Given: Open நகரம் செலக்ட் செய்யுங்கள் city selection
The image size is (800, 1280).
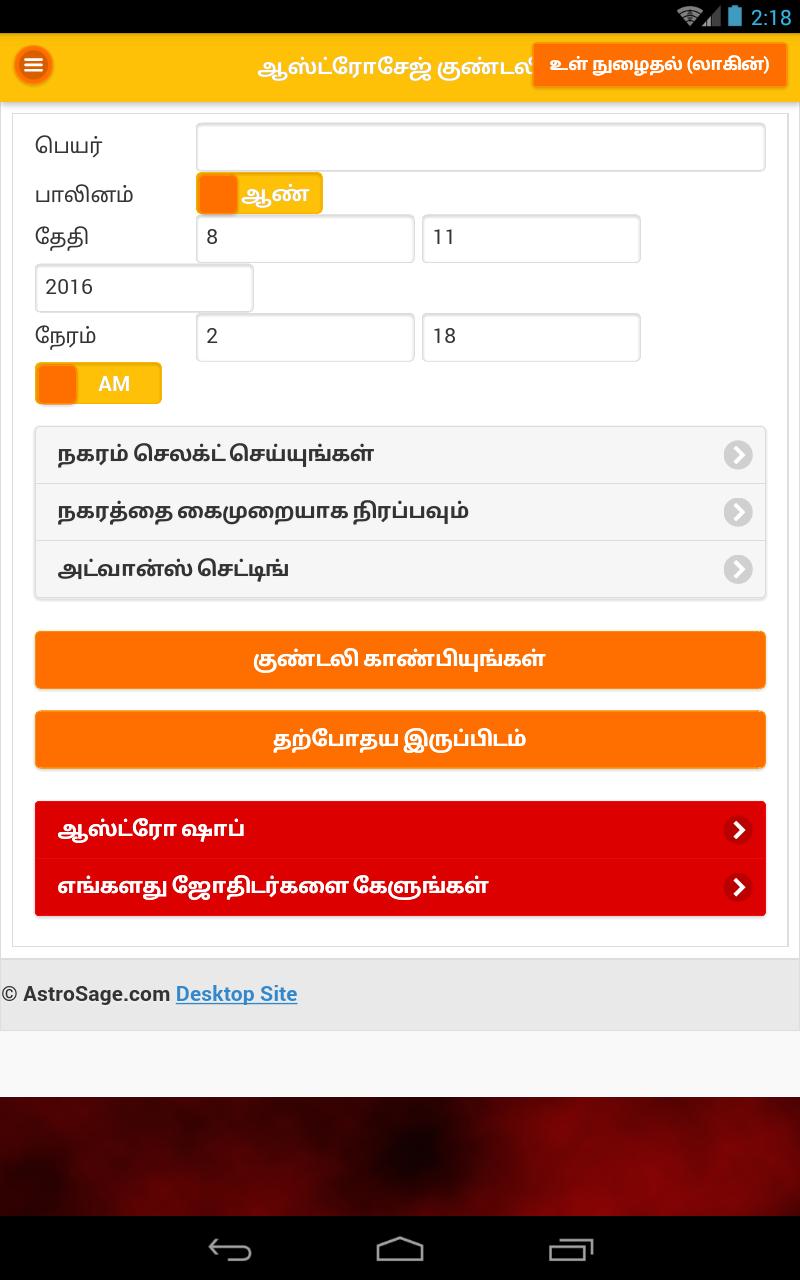Looking at the screenshot, I should pos(400,455).
